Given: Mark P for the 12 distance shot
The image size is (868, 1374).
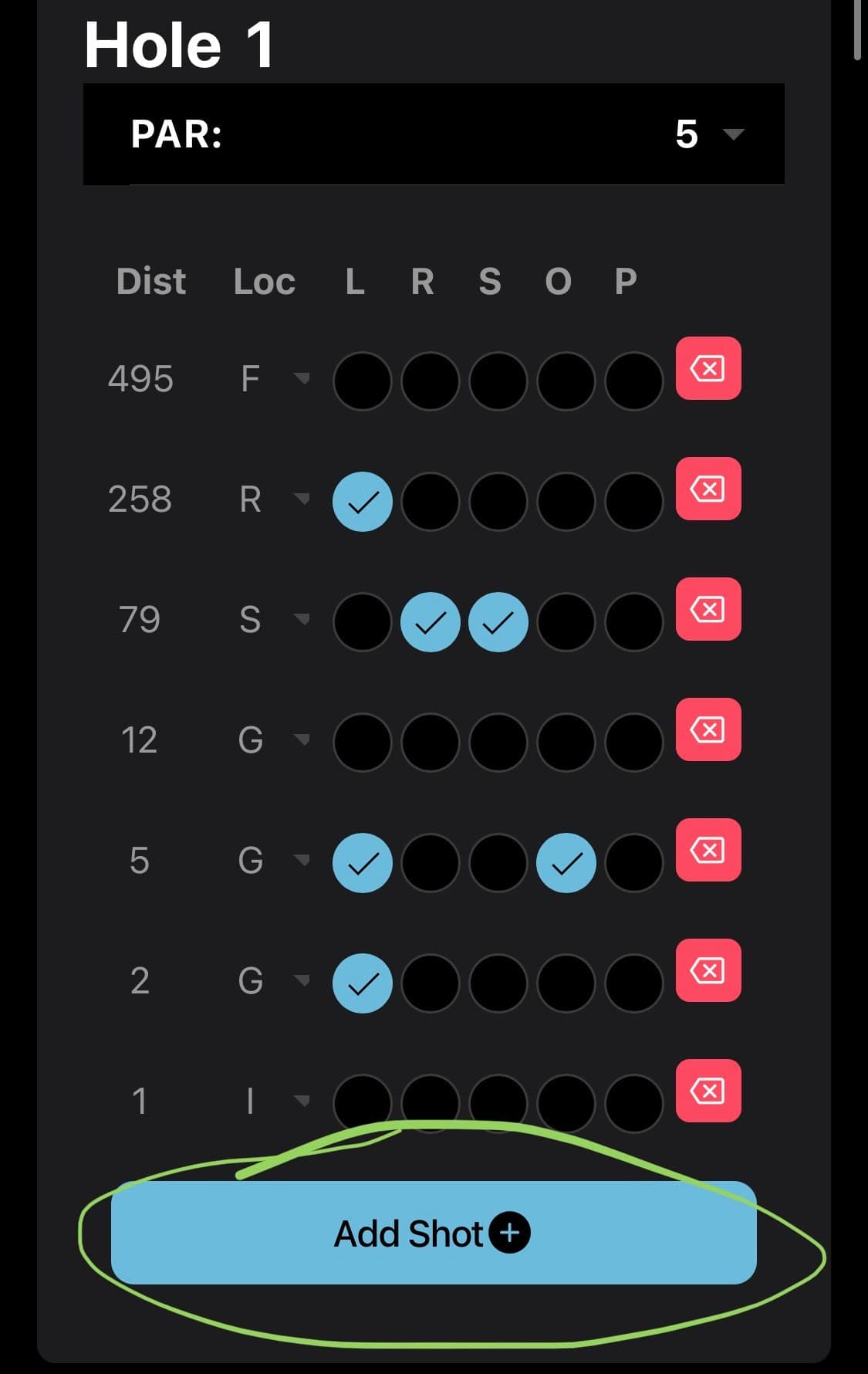Looking at the screenshot, I should (x=633, y=743).
